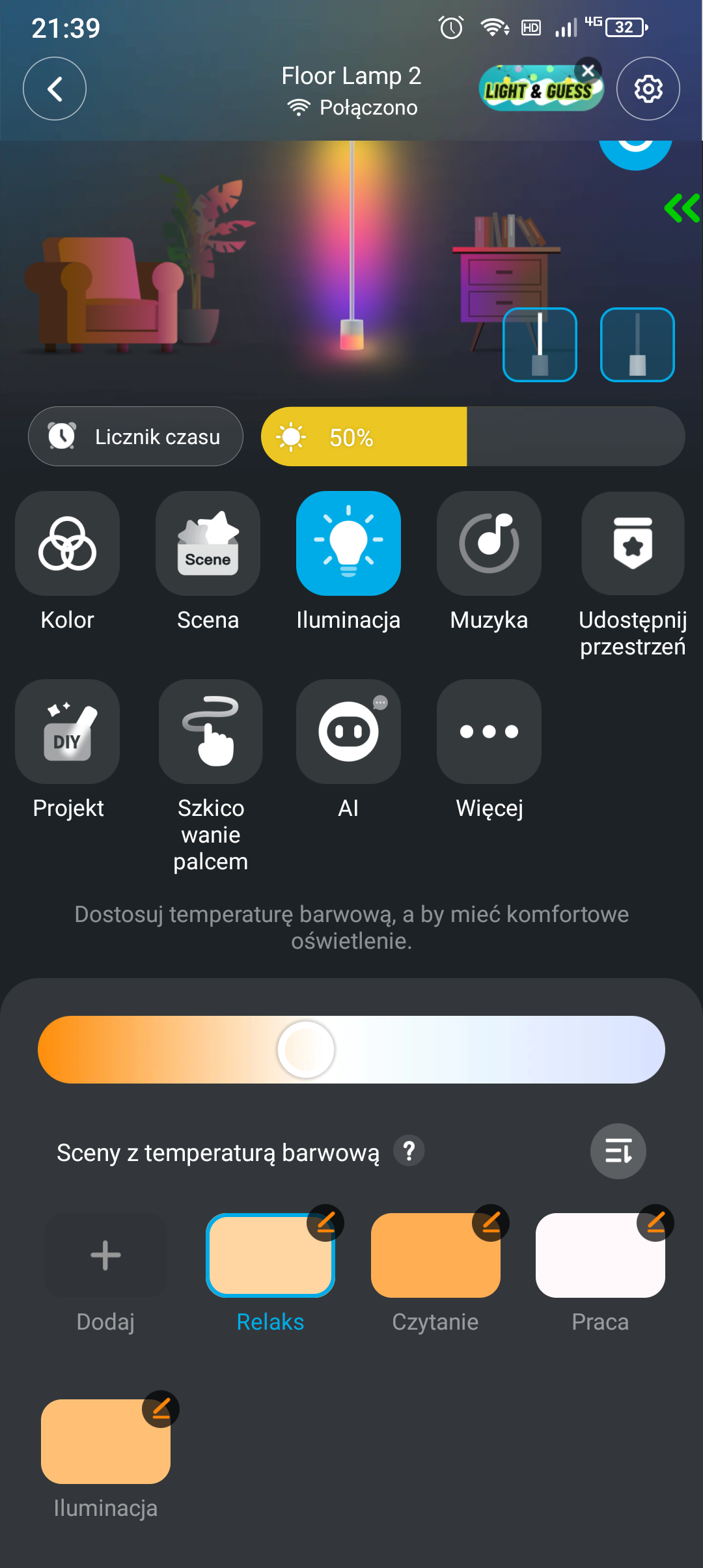Image resolution: width=703 pixels, height=1568 pixels.
Task: Show Więcej options
Action: [x=489, y=731]
